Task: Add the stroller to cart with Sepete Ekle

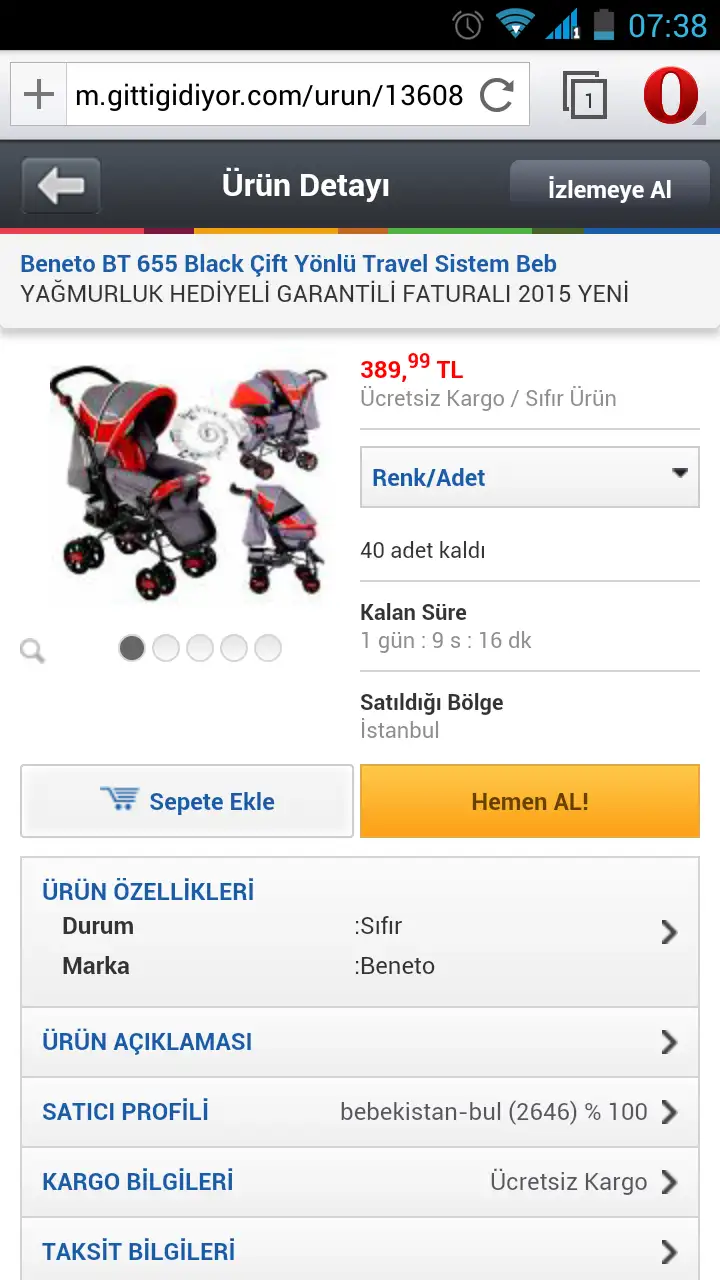Action: tap(187, 801)
